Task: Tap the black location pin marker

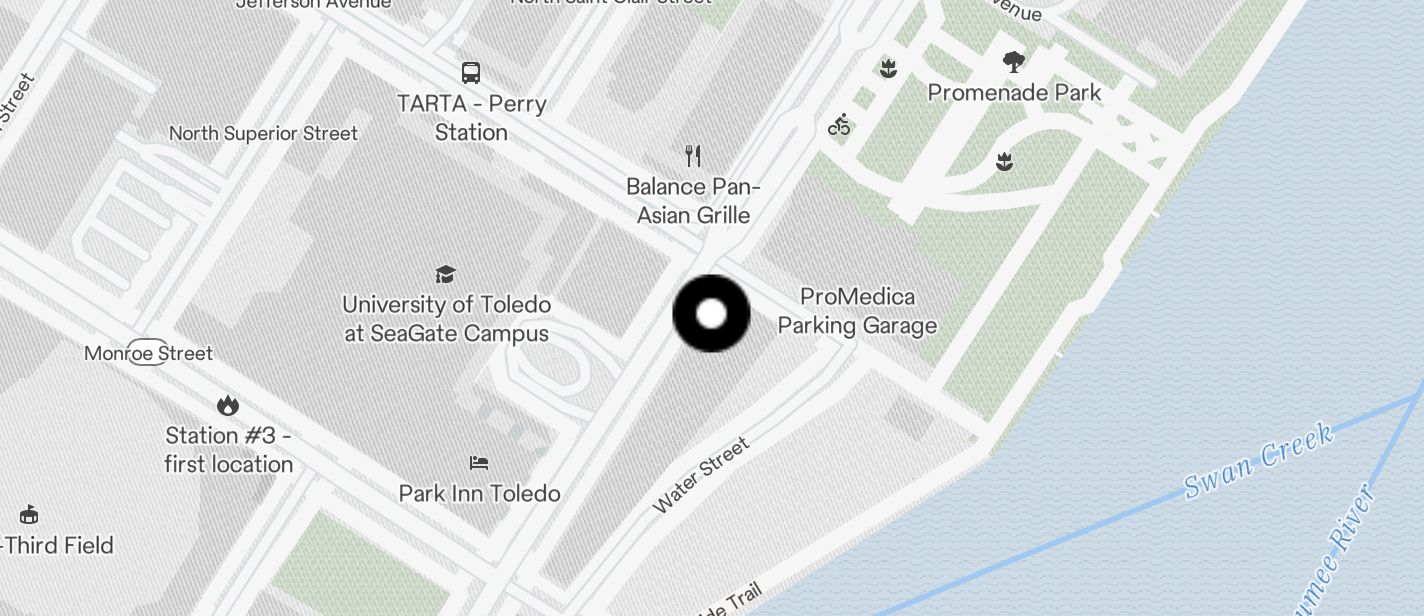Action: point(711,314)
